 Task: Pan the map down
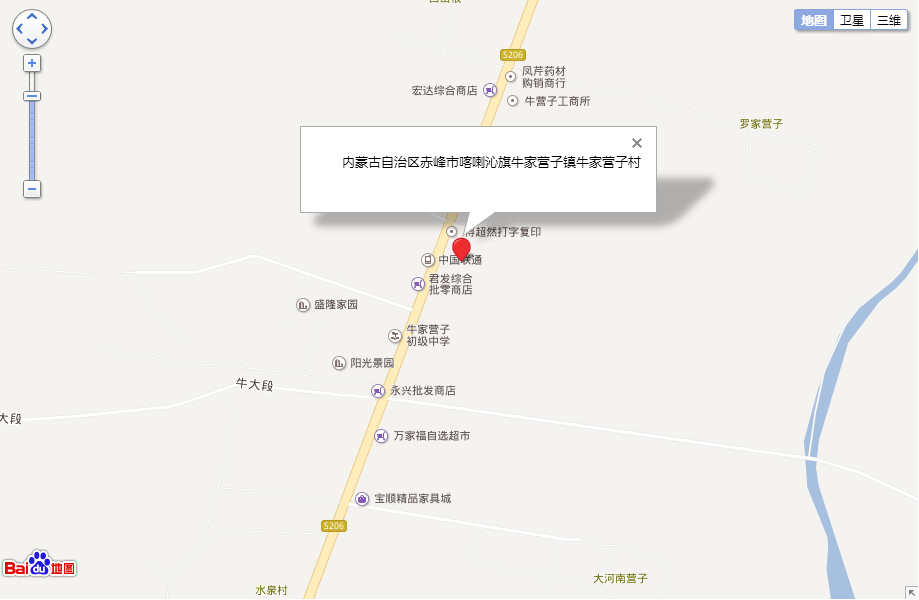point(32,41)
